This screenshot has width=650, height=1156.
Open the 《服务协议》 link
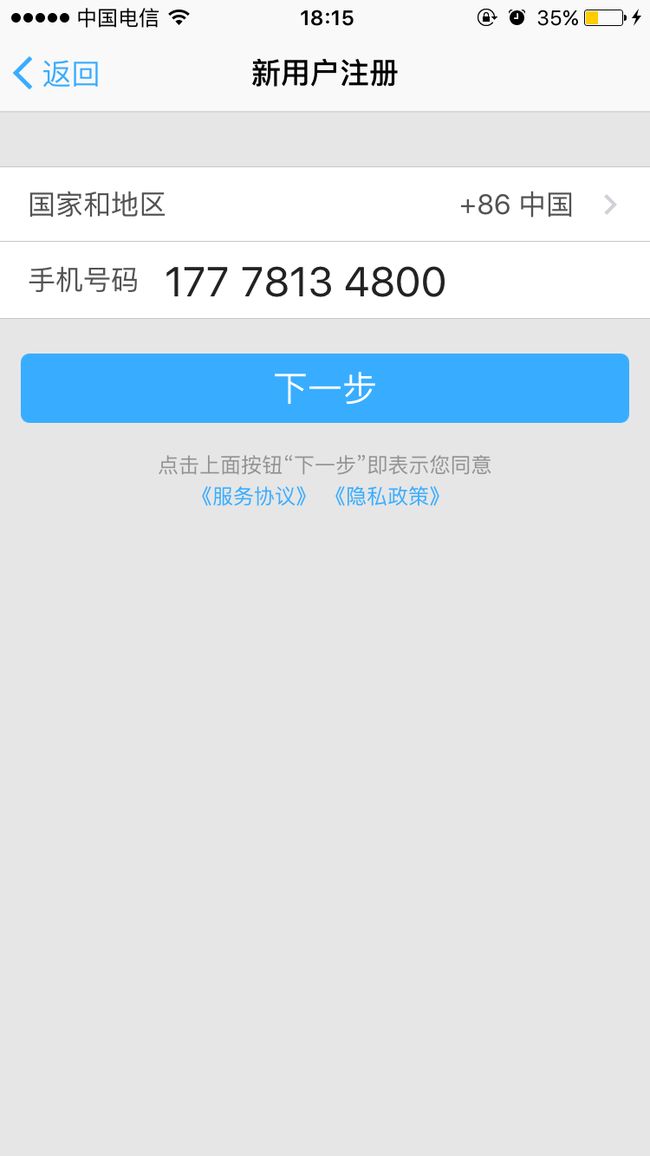[x=254, y=496]
